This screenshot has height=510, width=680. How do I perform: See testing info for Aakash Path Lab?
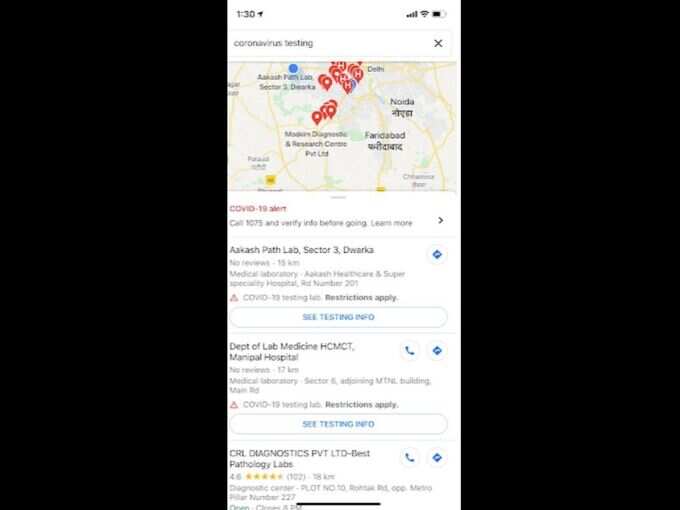point(338,317)
